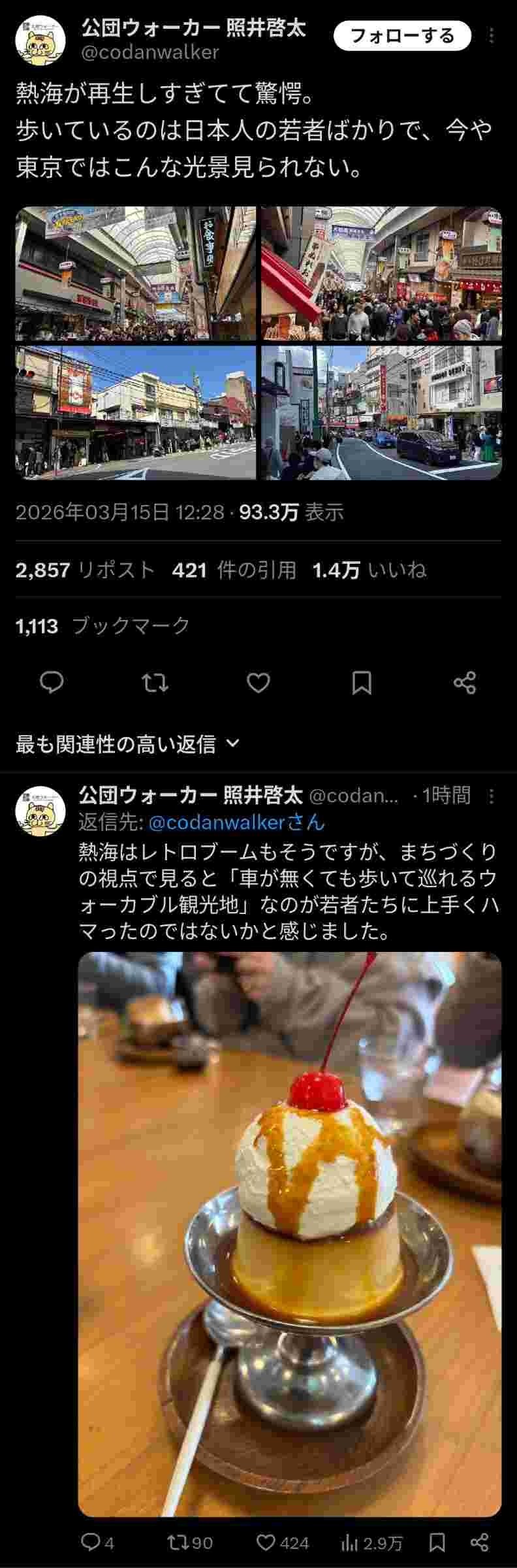Open the street photo with blue car

coord(381,412)
